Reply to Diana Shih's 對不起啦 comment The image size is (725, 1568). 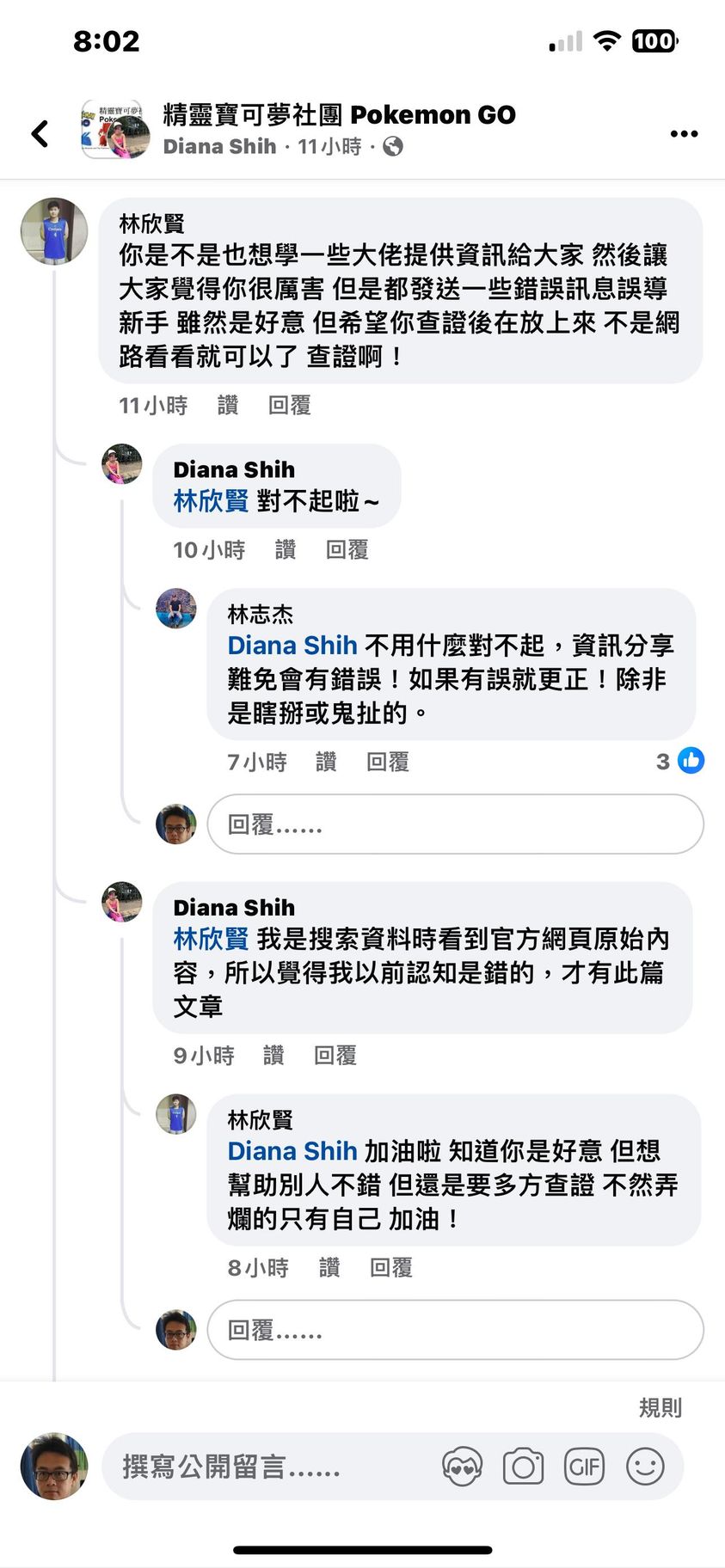(x=347, y=550)
